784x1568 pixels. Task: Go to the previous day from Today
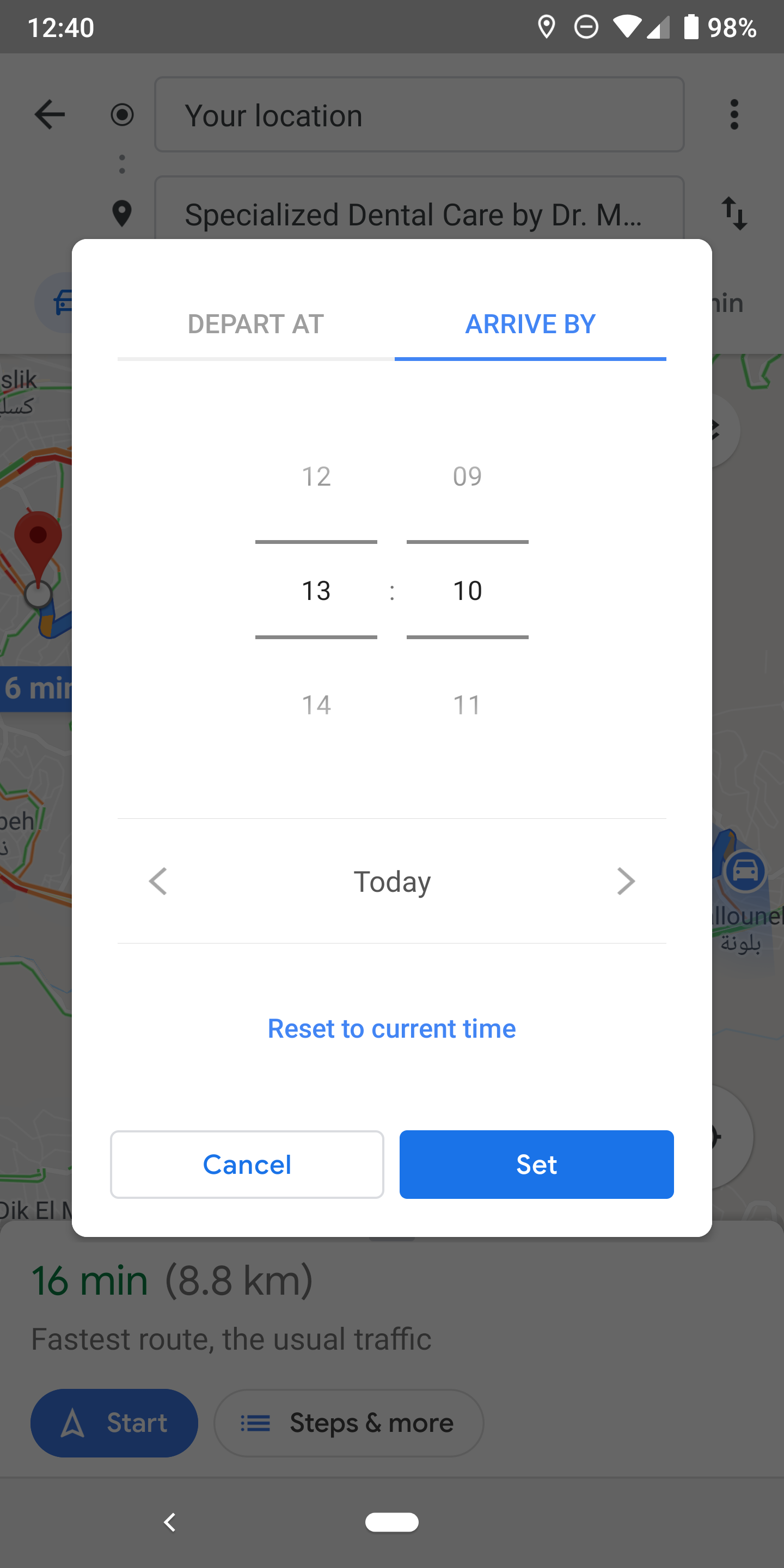[x=158, y=881]
